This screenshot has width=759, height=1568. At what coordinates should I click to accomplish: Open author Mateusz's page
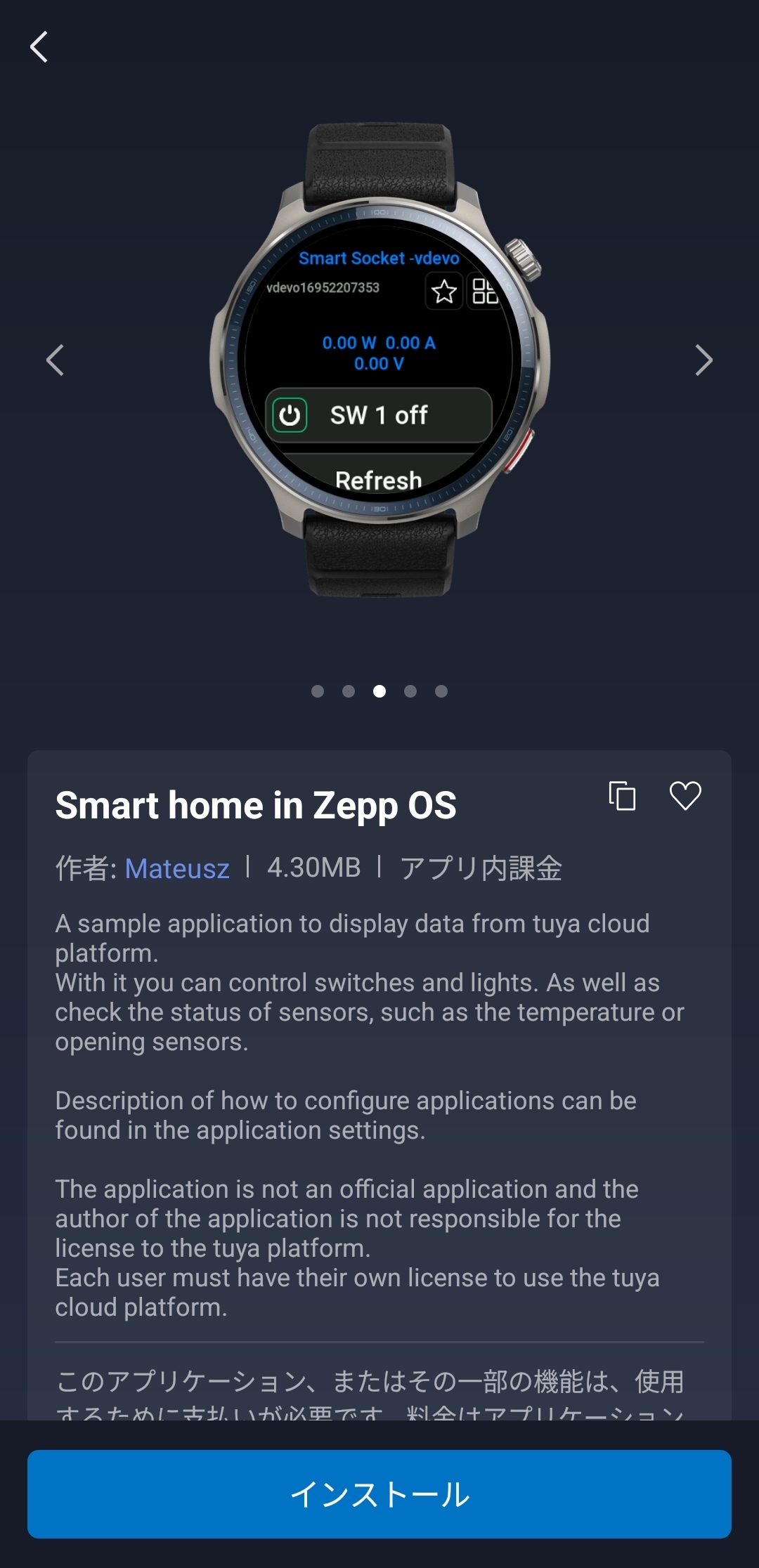(177, 869)
